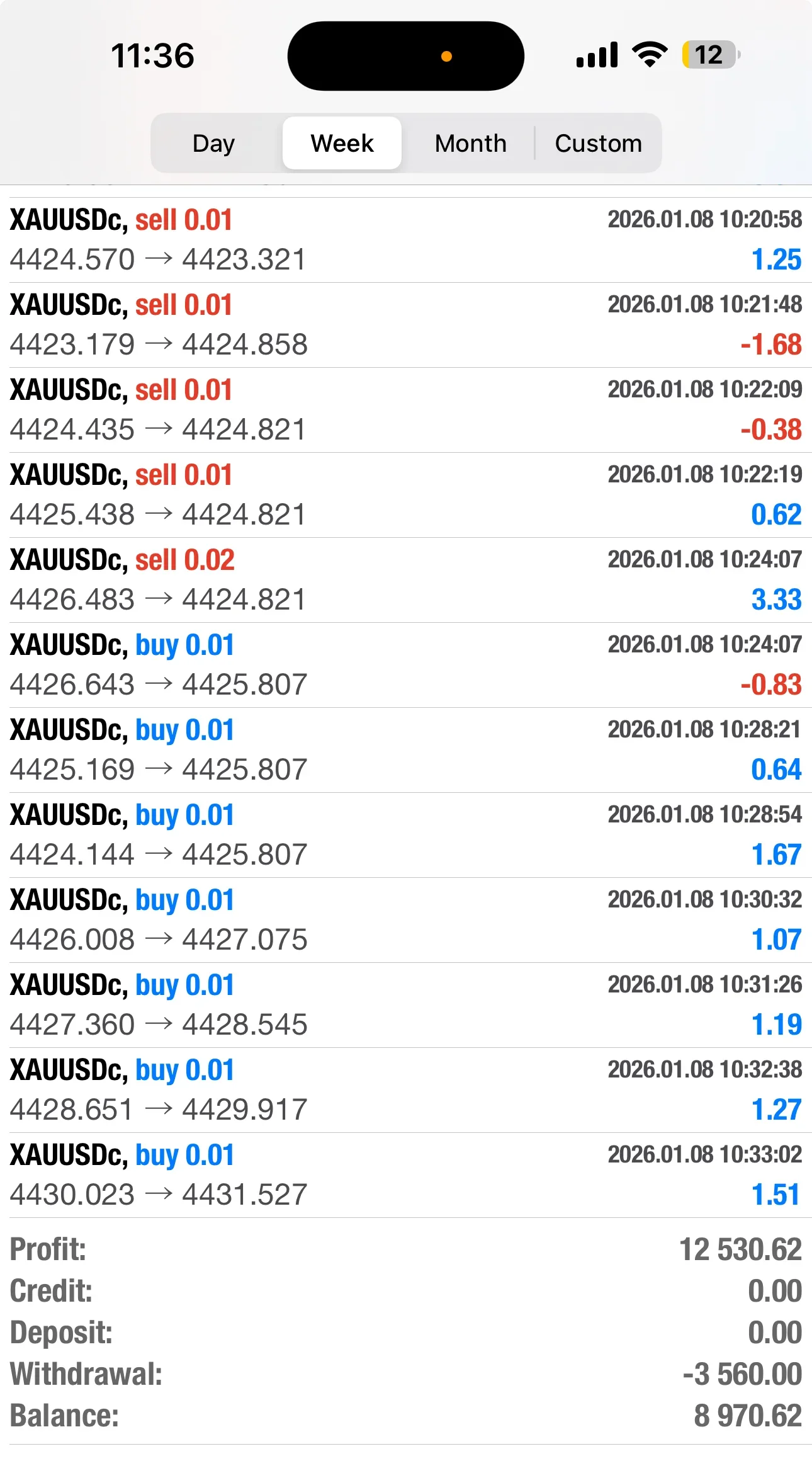Open the buy trade closed at 10:32:38
Image resolution: width=812 pixels, height=1478 pixels.
tap(405, 1090)
